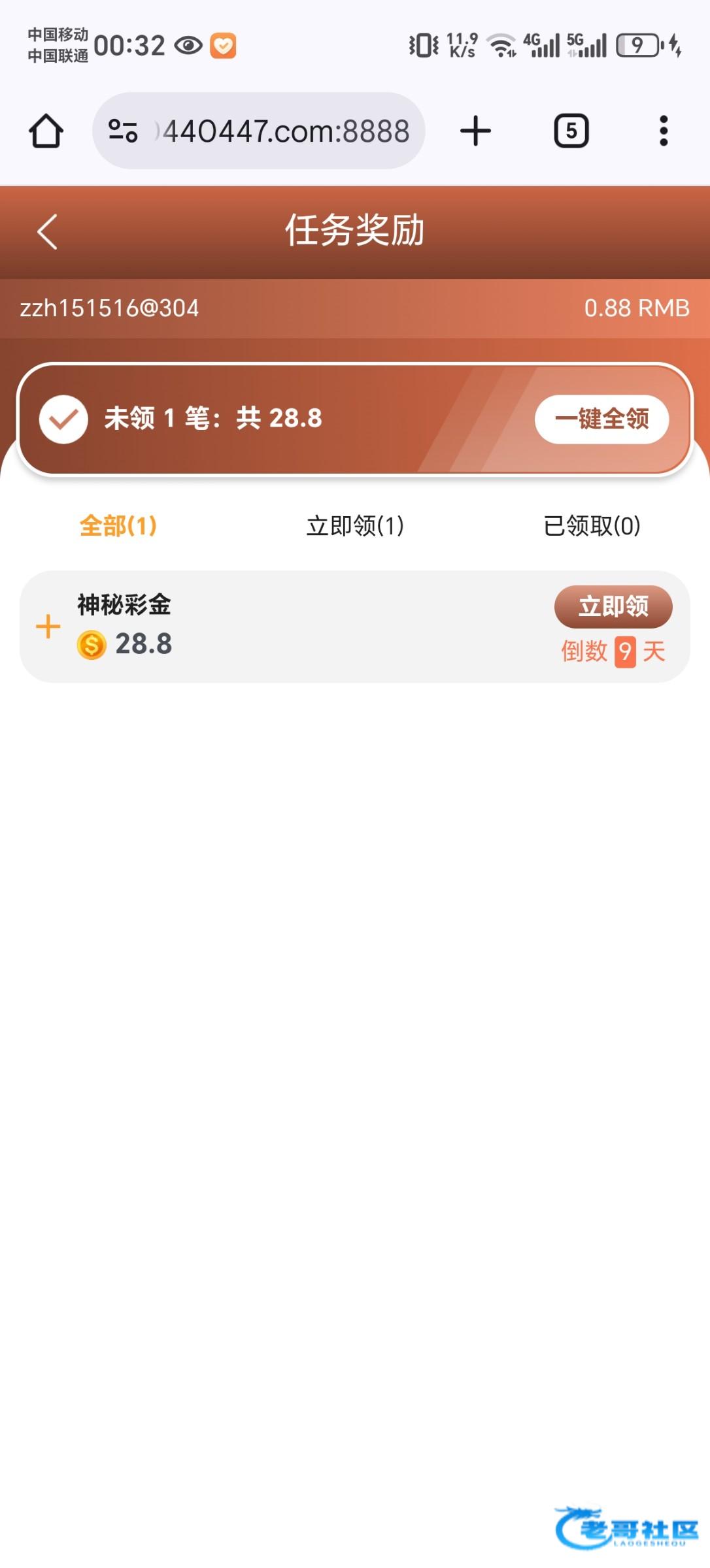The image size is (710, 1568).
Task: Open a new browser tab
Action: [x=475, y=131]
